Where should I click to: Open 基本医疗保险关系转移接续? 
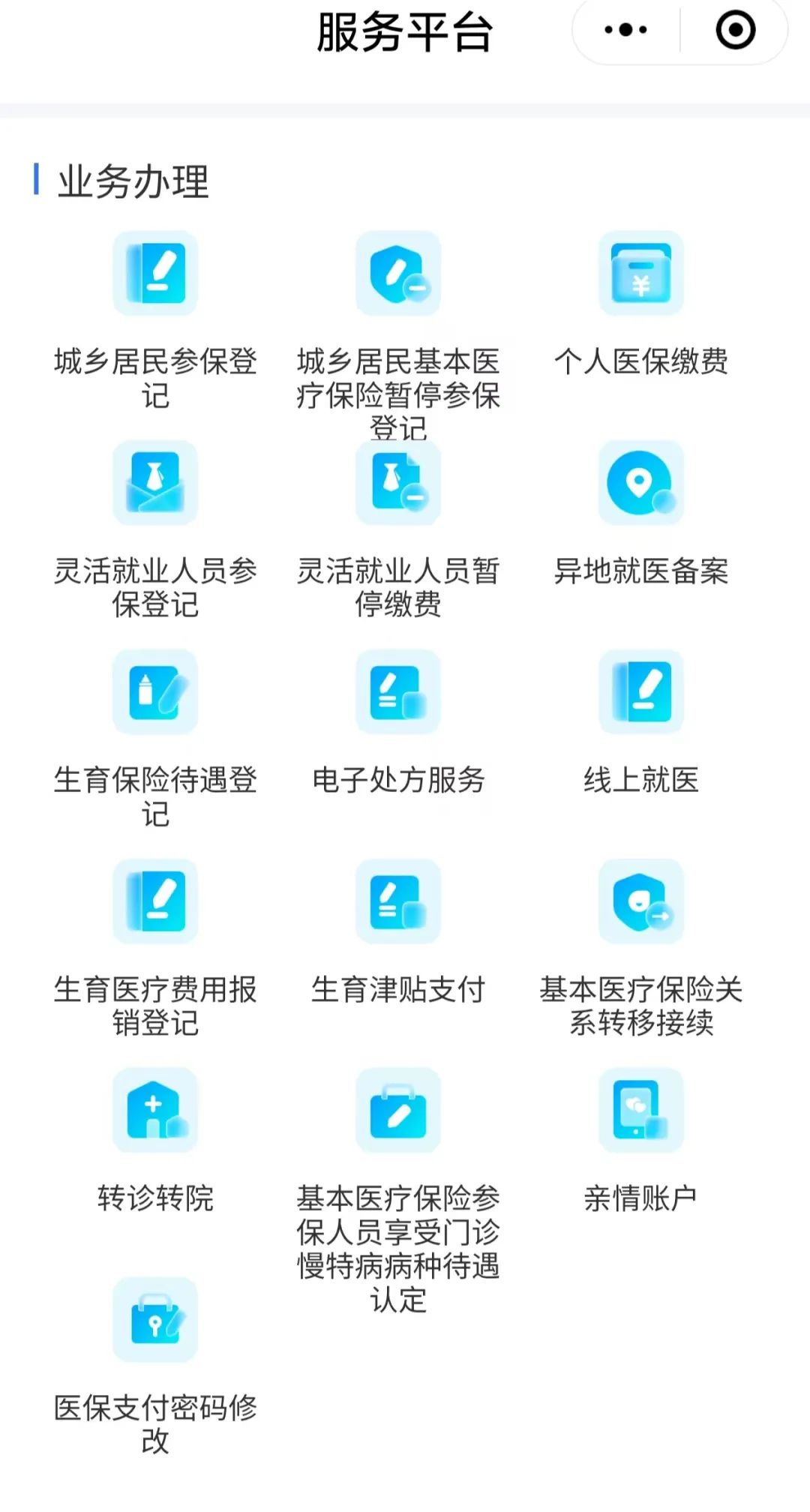(x=641, y=949)
